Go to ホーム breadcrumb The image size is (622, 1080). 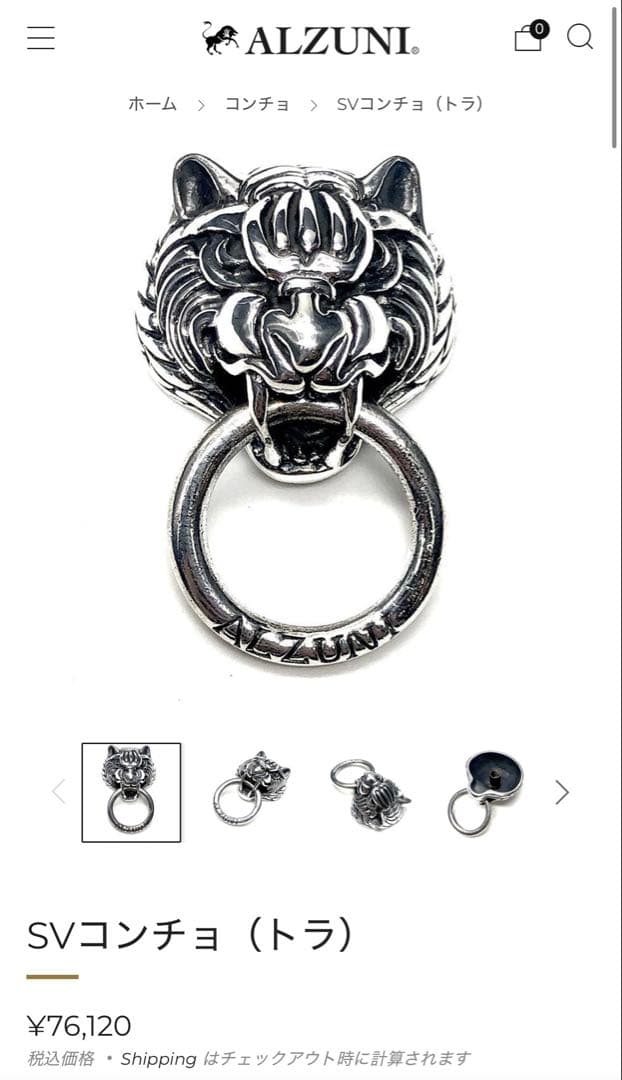(x=152, y=104)
